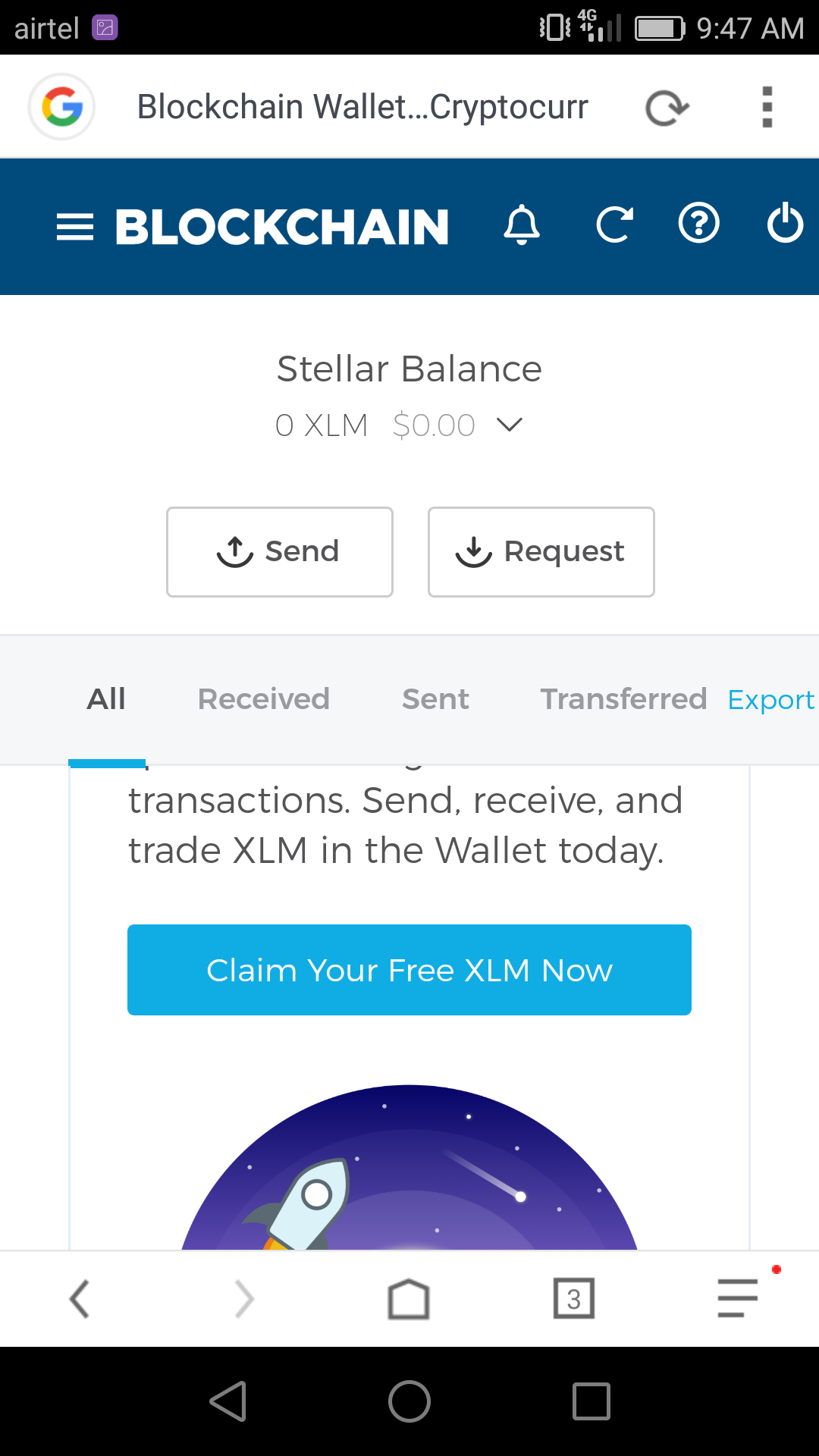This screenshot has width=819, height=1456.
Task: Open the help question mark icon
Action: [698, 224]
